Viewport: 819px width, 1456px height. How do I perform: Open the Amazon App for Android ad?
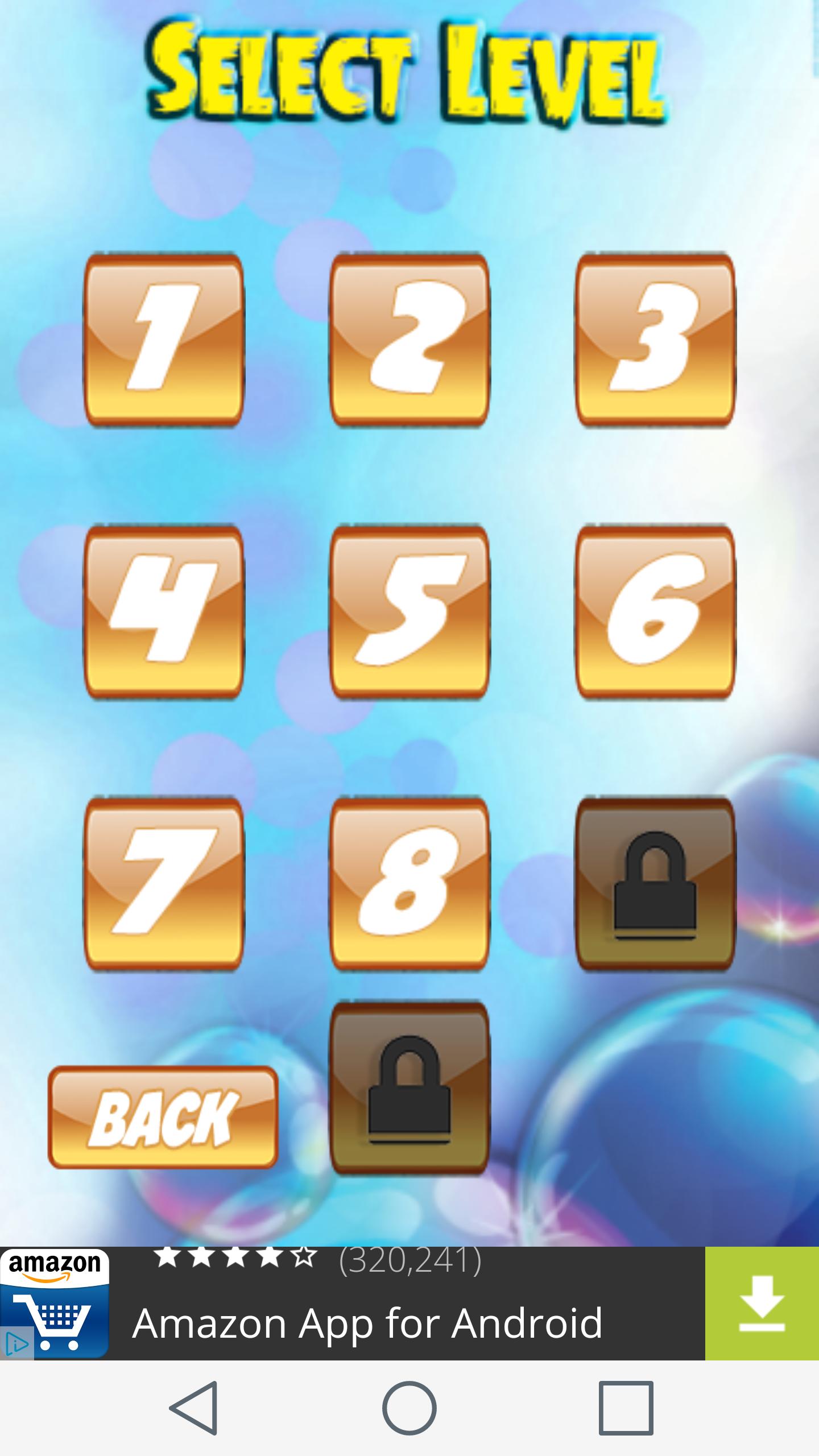[367, 1322]
